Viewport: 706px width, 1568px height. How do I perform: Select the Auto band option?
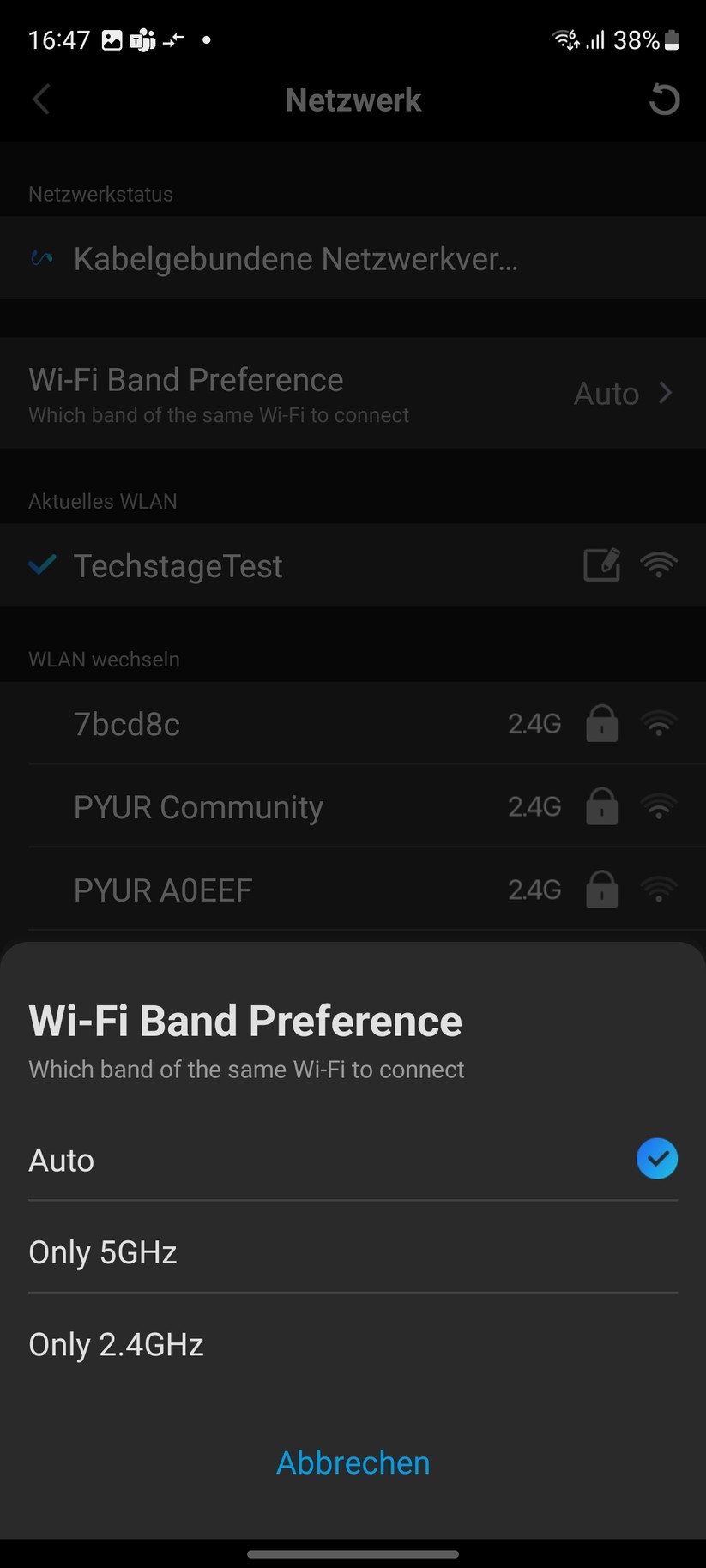(353, 1160)
